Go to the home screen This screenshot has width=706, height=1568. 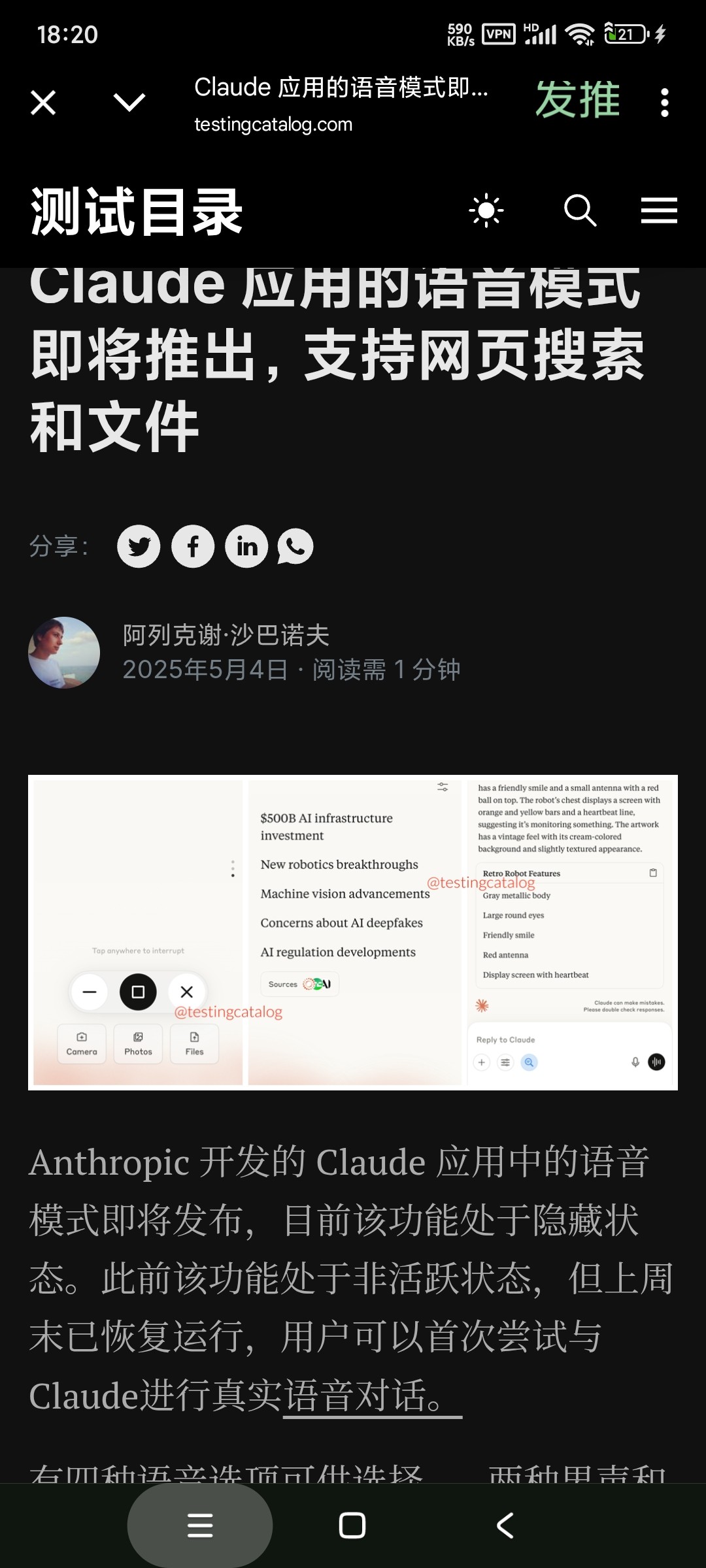(x=352, y=1526)
